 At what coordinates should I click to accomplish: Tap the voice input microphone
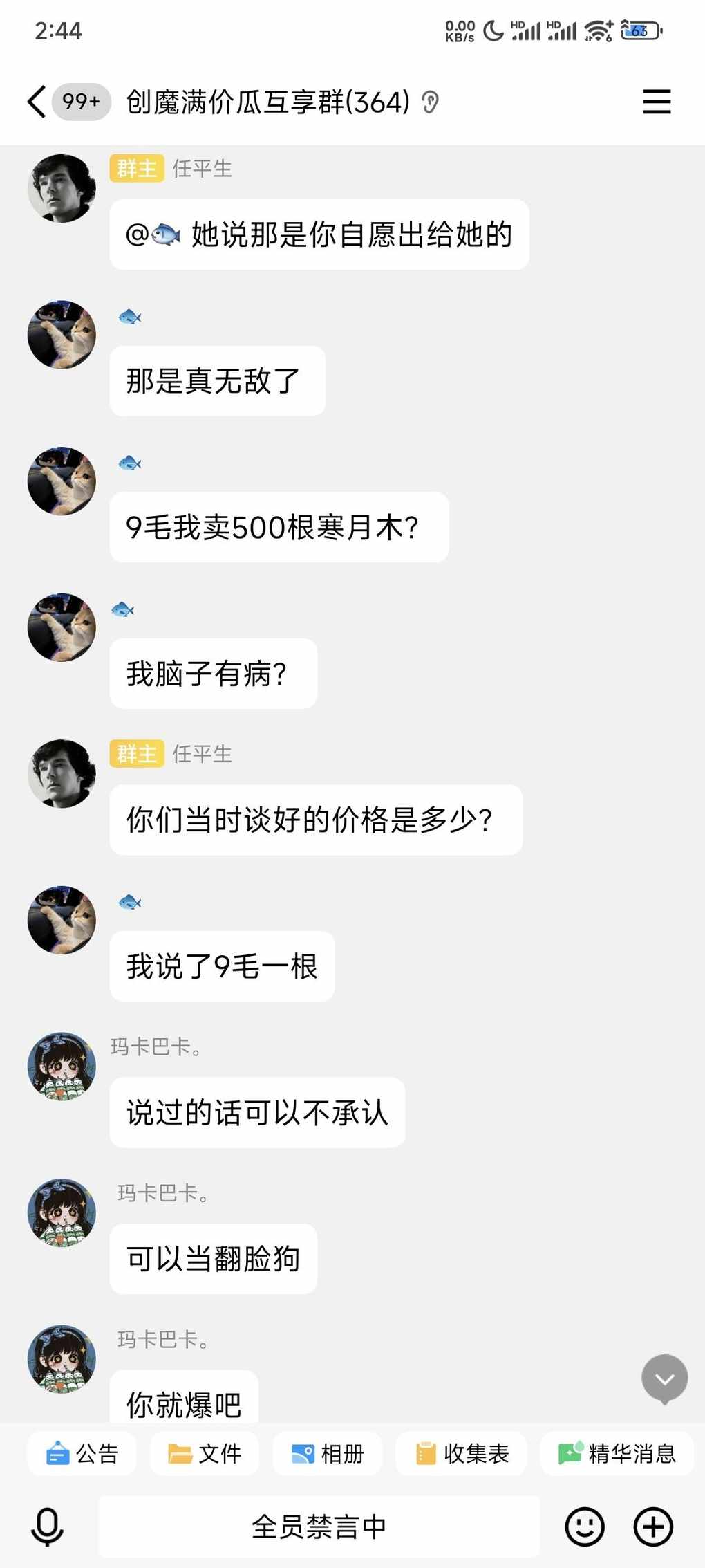[x=47, y=1527]
